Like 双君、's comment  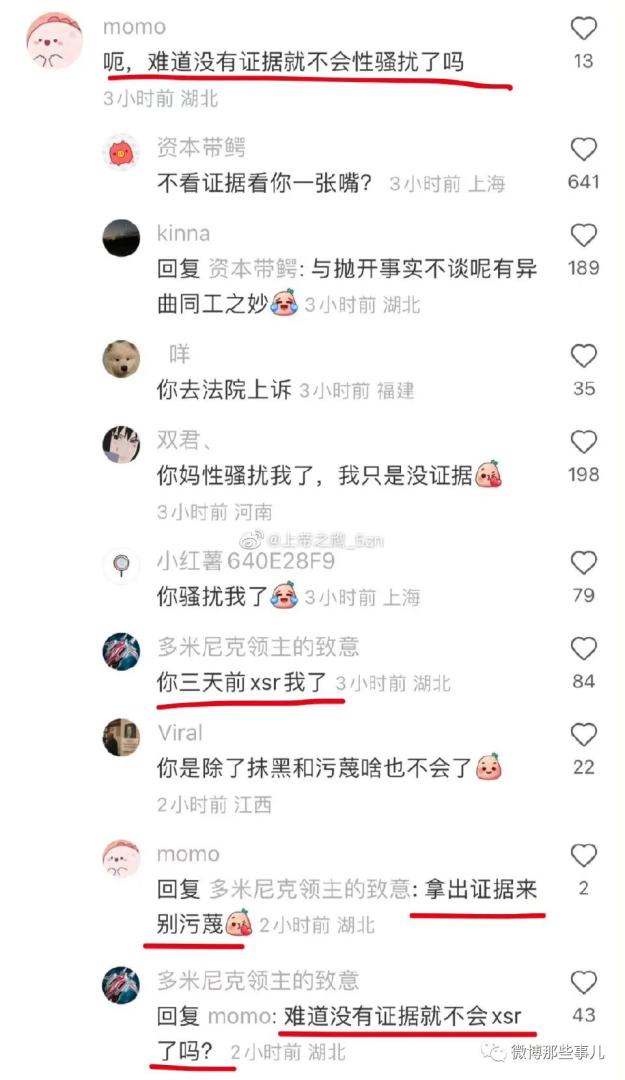pos(584,442)
